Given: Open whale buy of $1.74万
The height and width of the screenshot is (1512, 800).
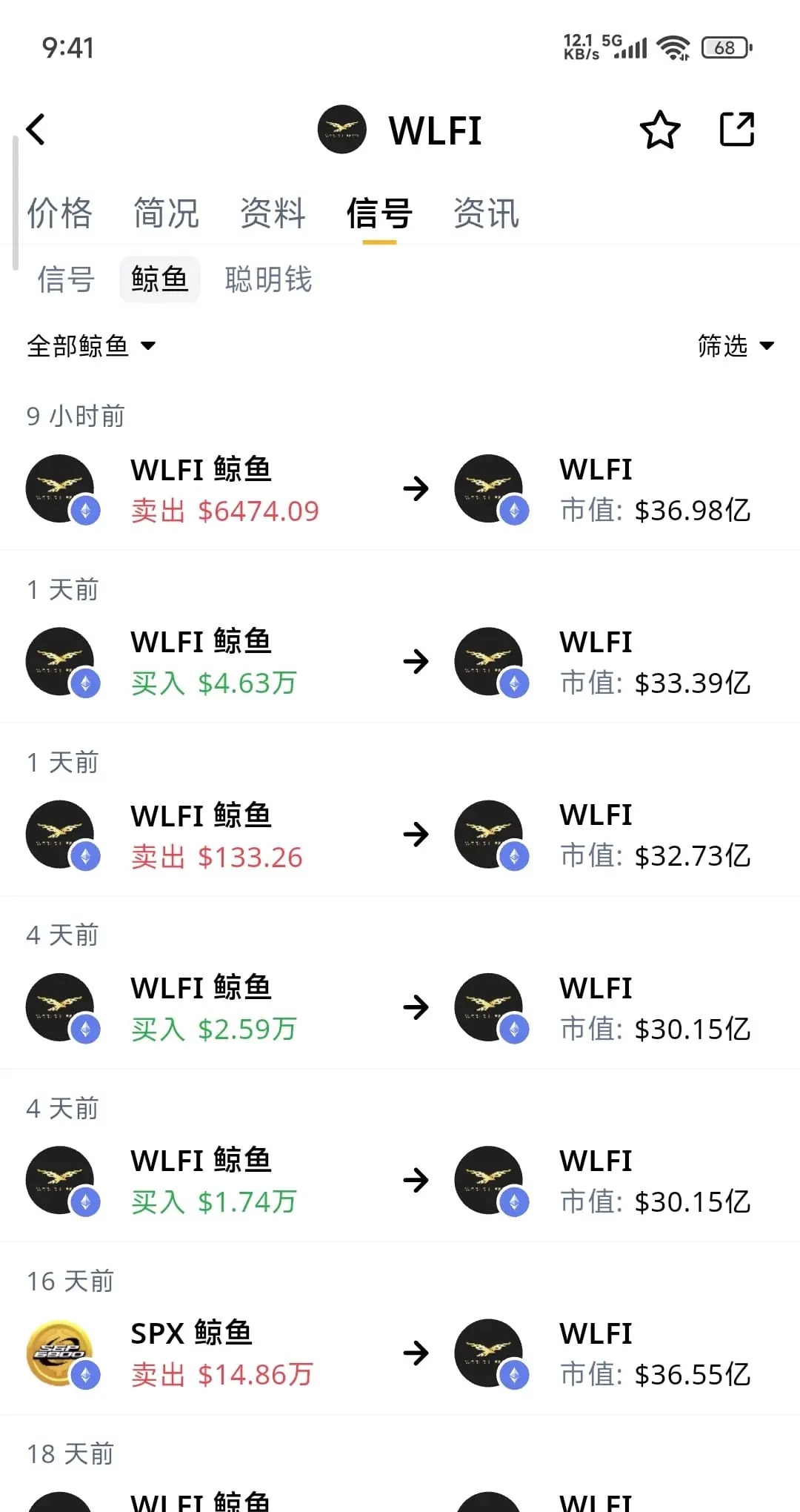Looking at the screenshot, I should (400, 1180).
